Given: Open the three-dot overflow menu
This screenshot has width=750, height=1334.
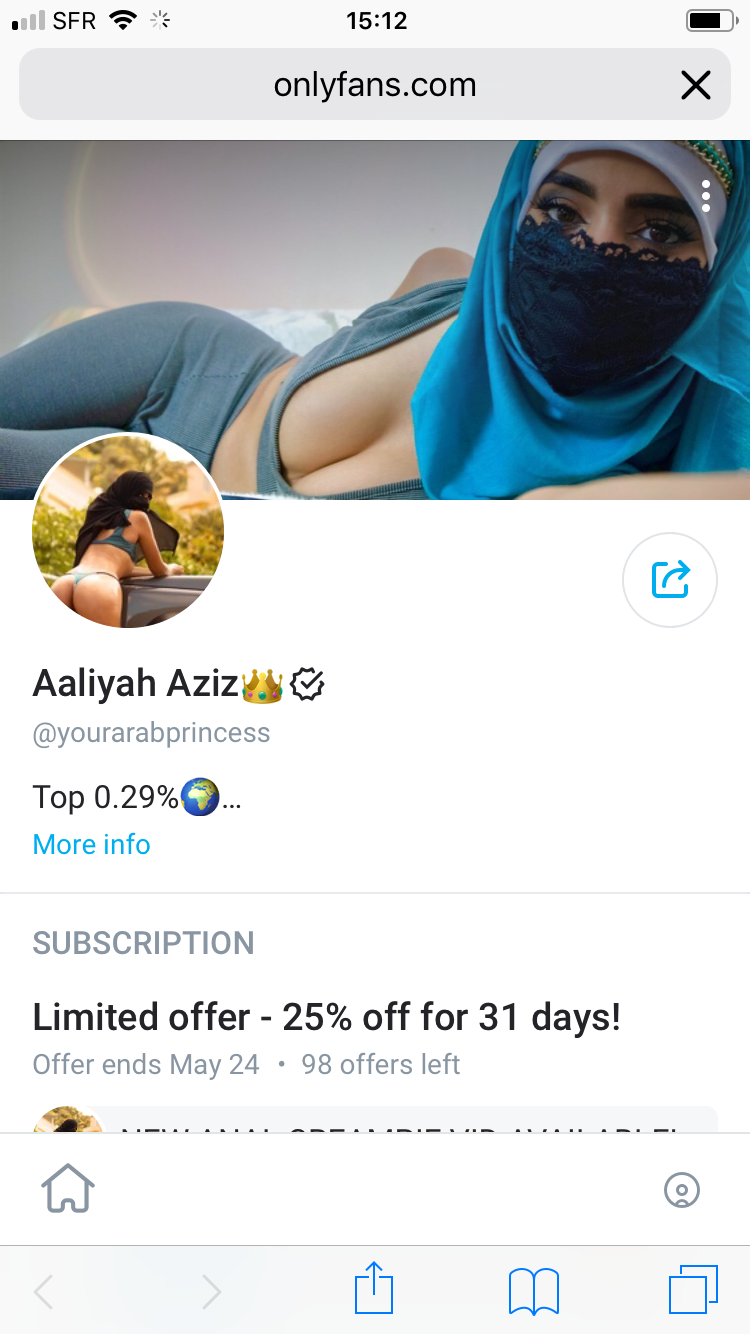Looking at the screenshot, I should pyautogui.click(x=706, y=196).
